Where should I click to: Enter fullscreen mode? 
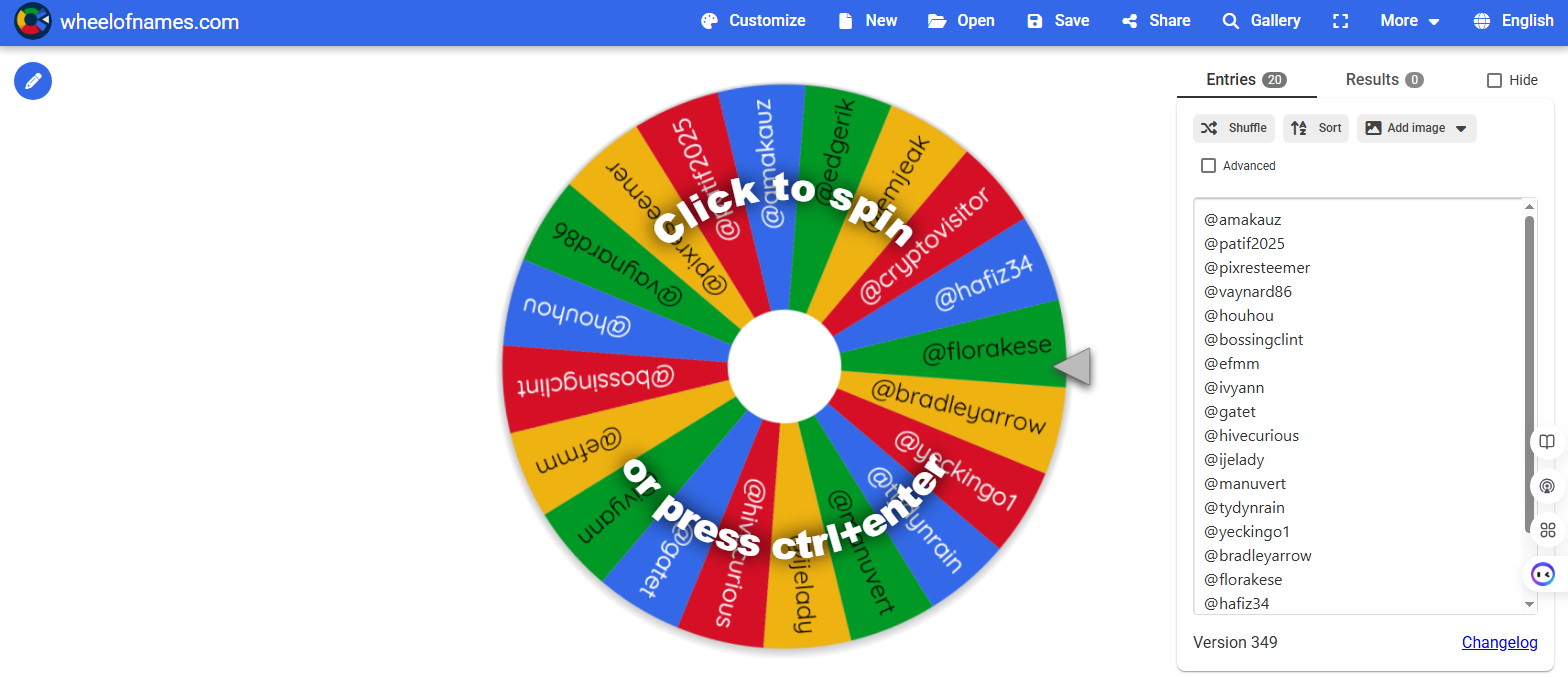[1340, 21]
